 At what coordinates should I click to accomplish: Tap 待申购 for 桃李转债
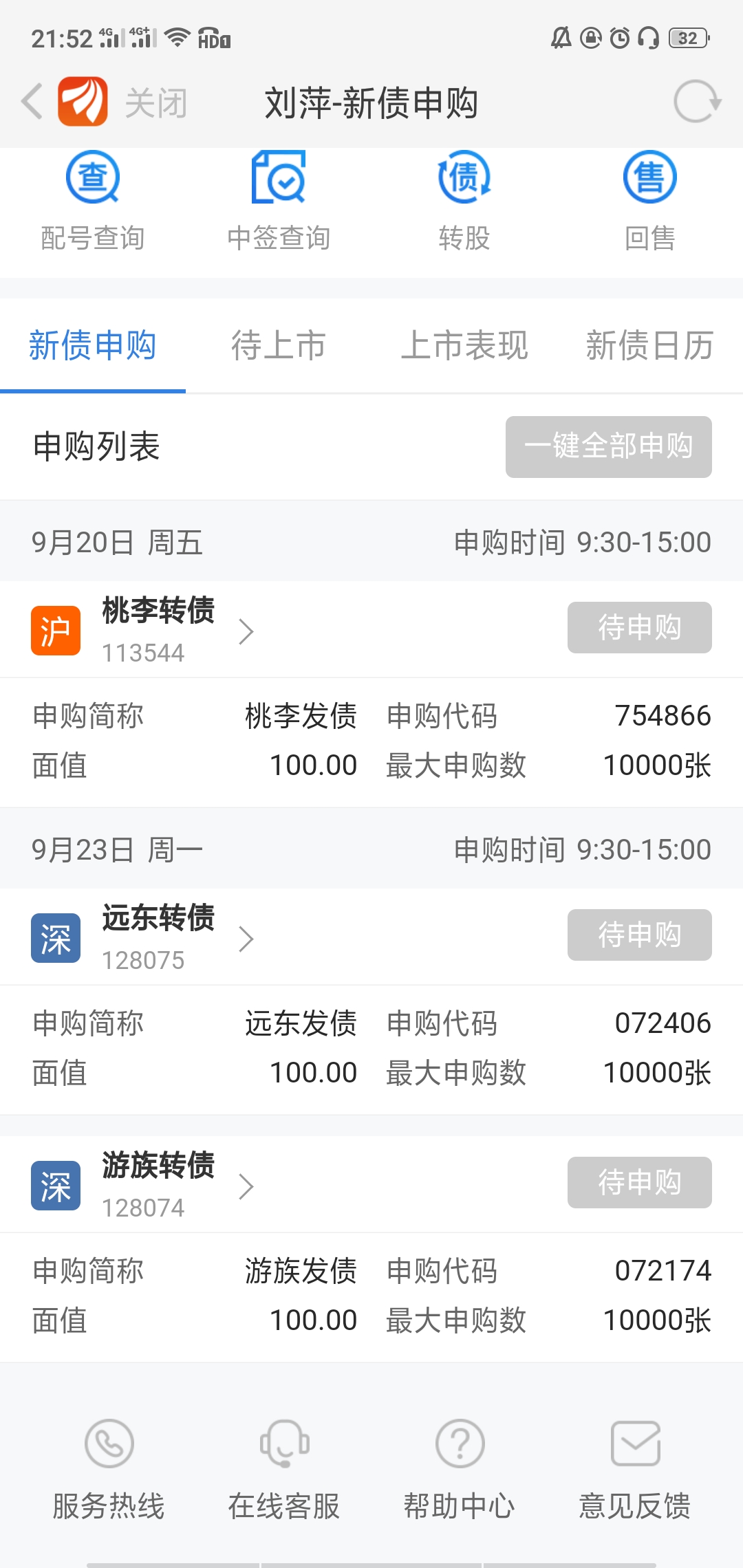click(x=640, y=627)
